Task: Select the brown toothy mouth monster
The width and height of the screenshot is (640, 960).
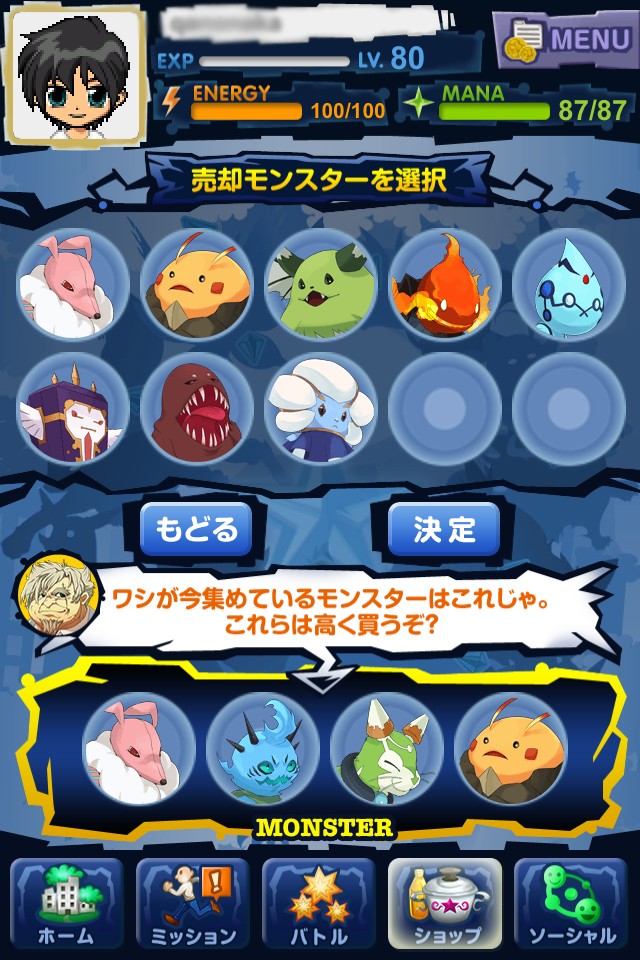Action: pos(196,407)
